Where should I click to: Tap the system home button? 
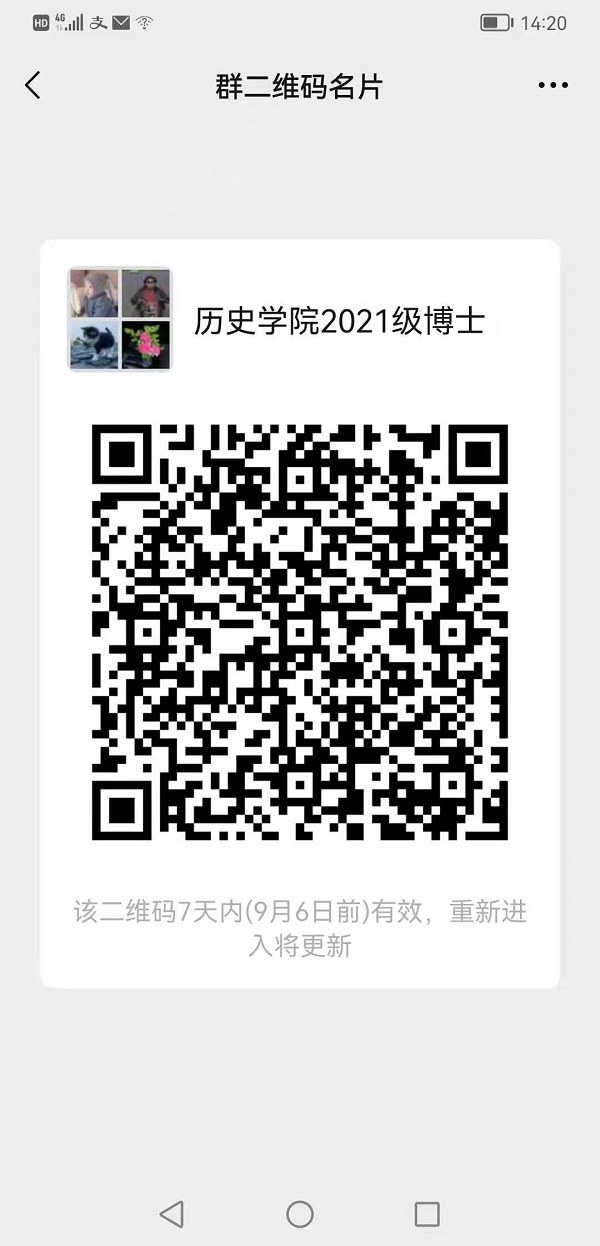click(x=300, y=1214)
